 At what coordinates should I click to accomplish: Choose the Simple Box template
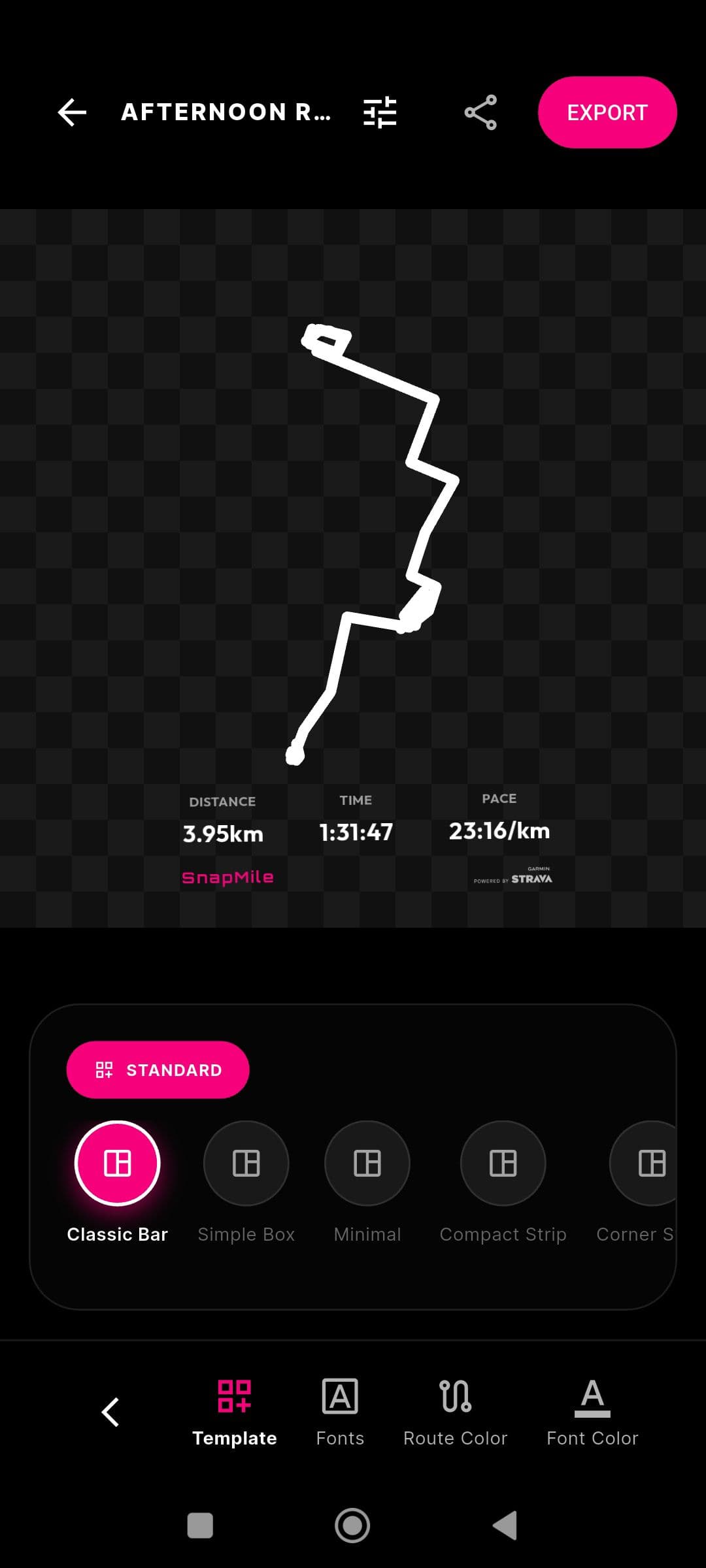click(x=246, y=1164)
